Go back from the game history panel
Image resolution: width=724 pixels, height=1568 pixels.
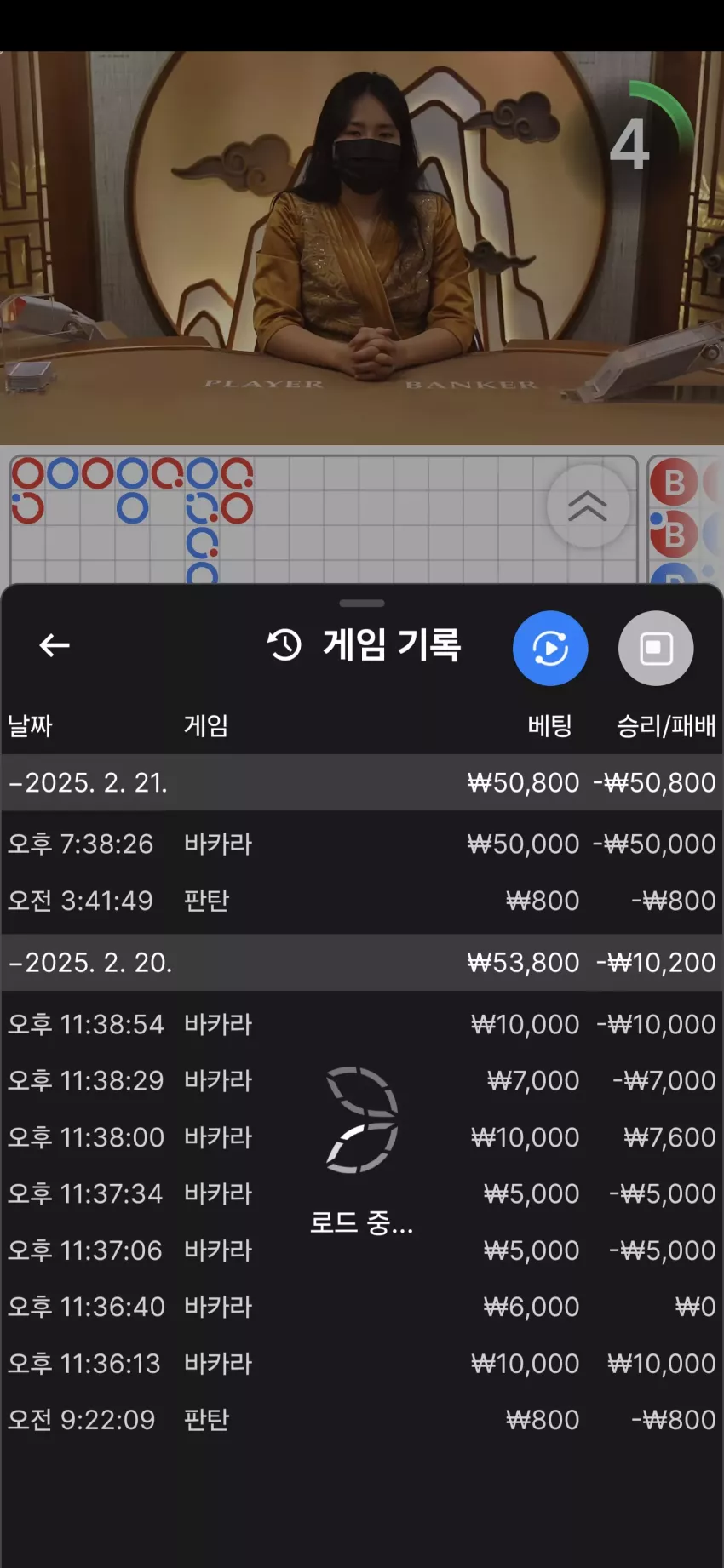pos(55,646)
